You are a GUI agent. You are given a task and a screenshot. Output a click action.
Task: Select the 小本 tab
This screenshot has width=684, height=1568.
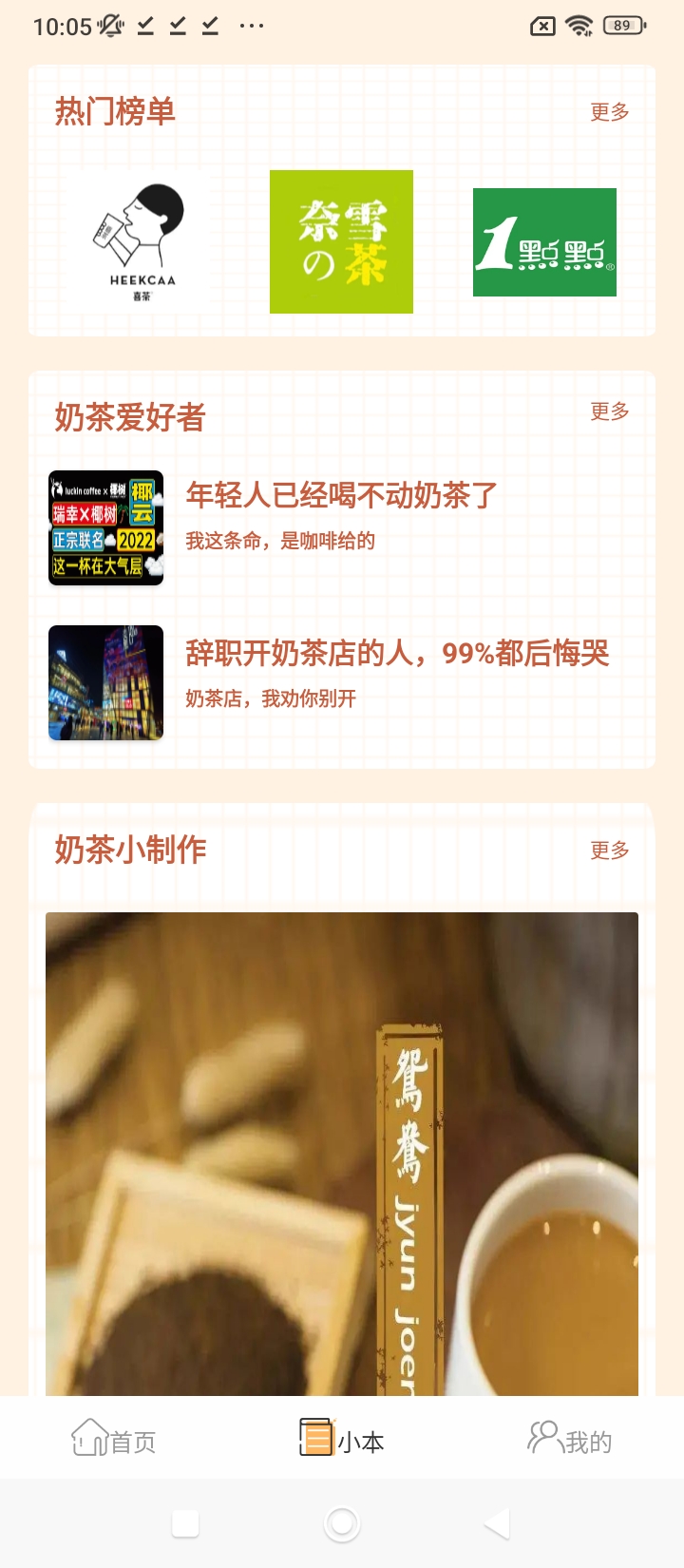coord(342,1440)
